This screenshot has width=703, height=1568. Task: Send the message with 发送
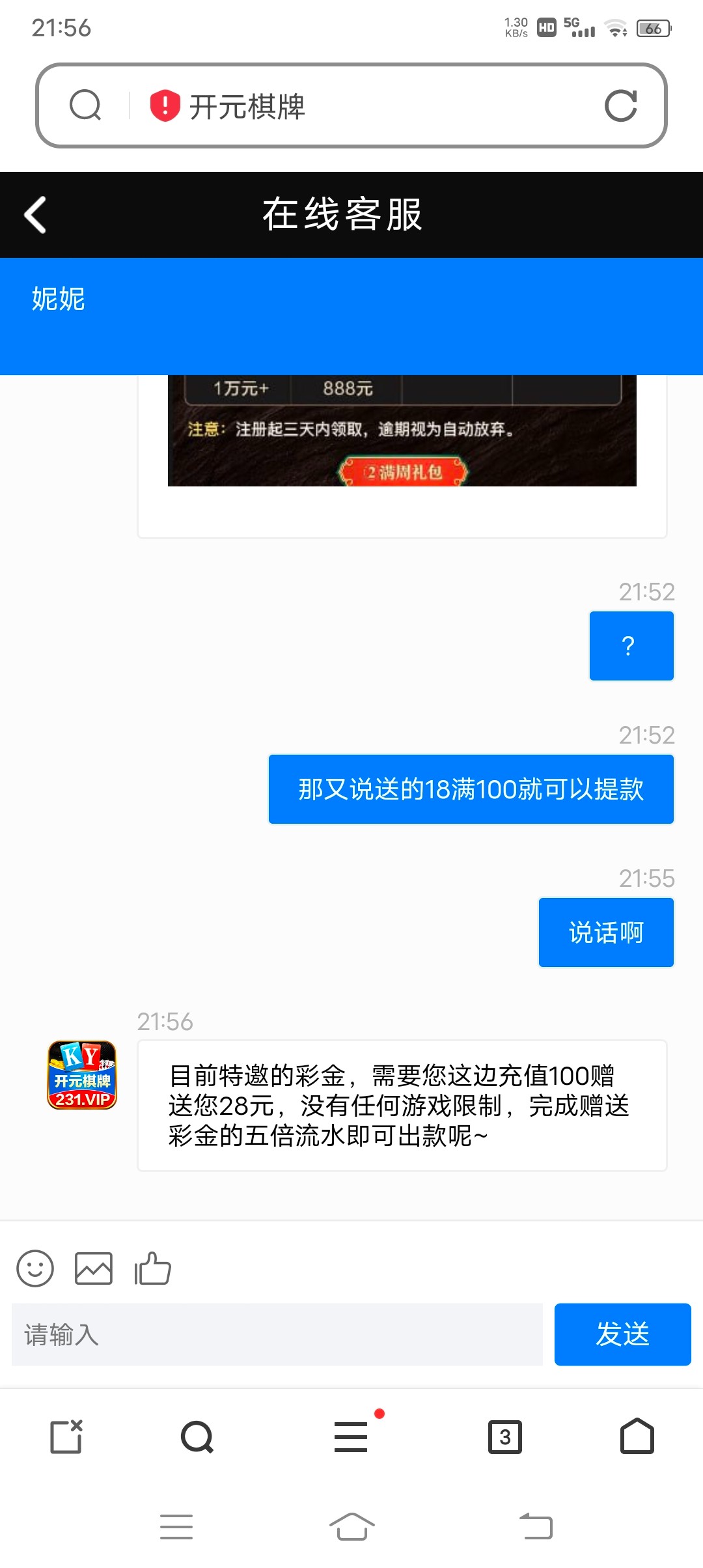tap(622, 1335)
